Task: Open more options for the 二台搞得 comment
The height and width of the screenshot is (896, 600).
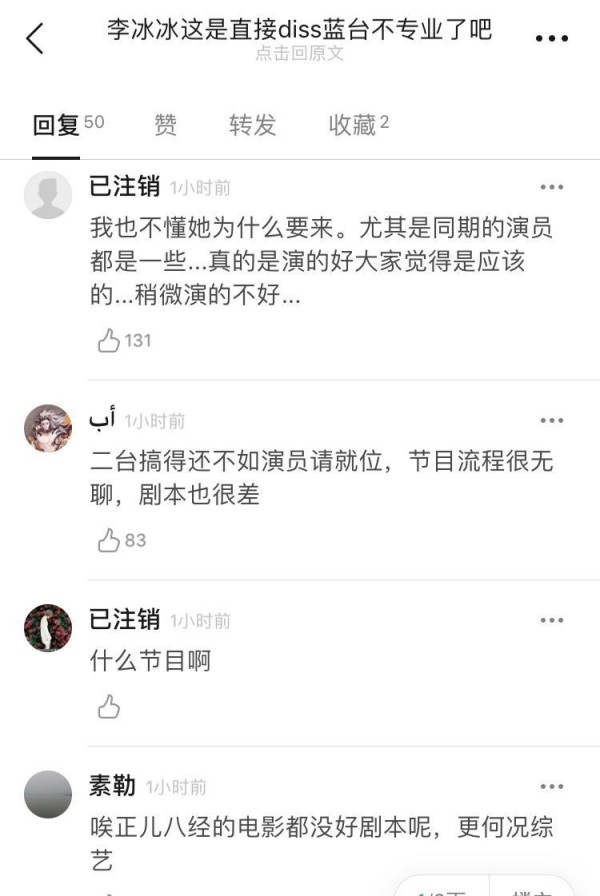Action: 551,420
